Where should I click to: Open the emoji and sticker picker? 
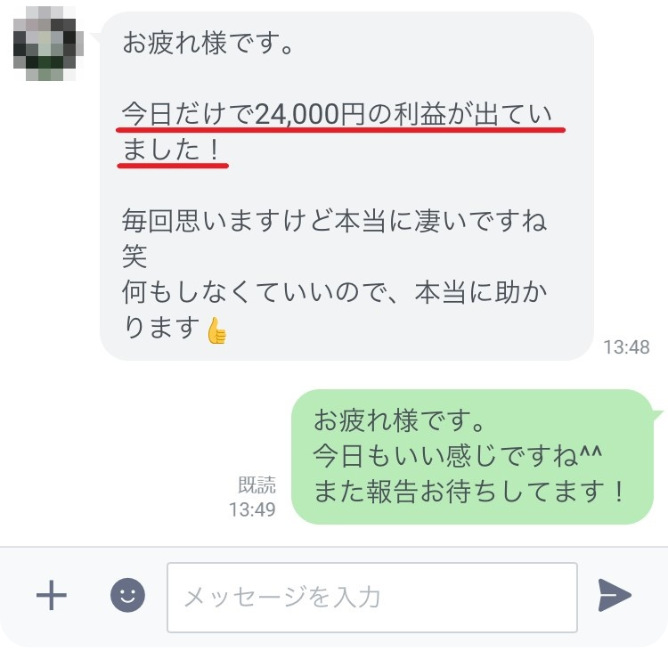[127, 596]
